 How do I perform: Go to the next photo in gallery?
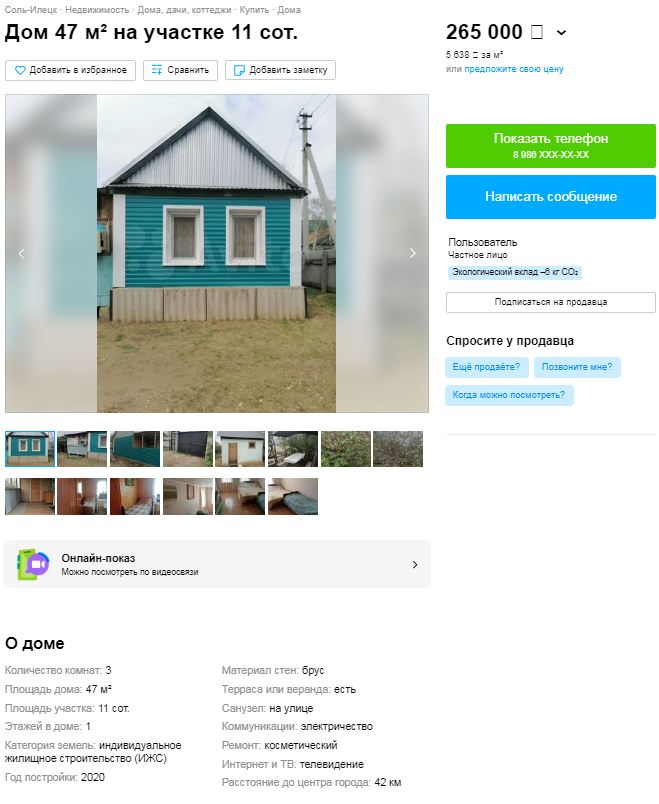pyautogui.click(x=412, y=254)
